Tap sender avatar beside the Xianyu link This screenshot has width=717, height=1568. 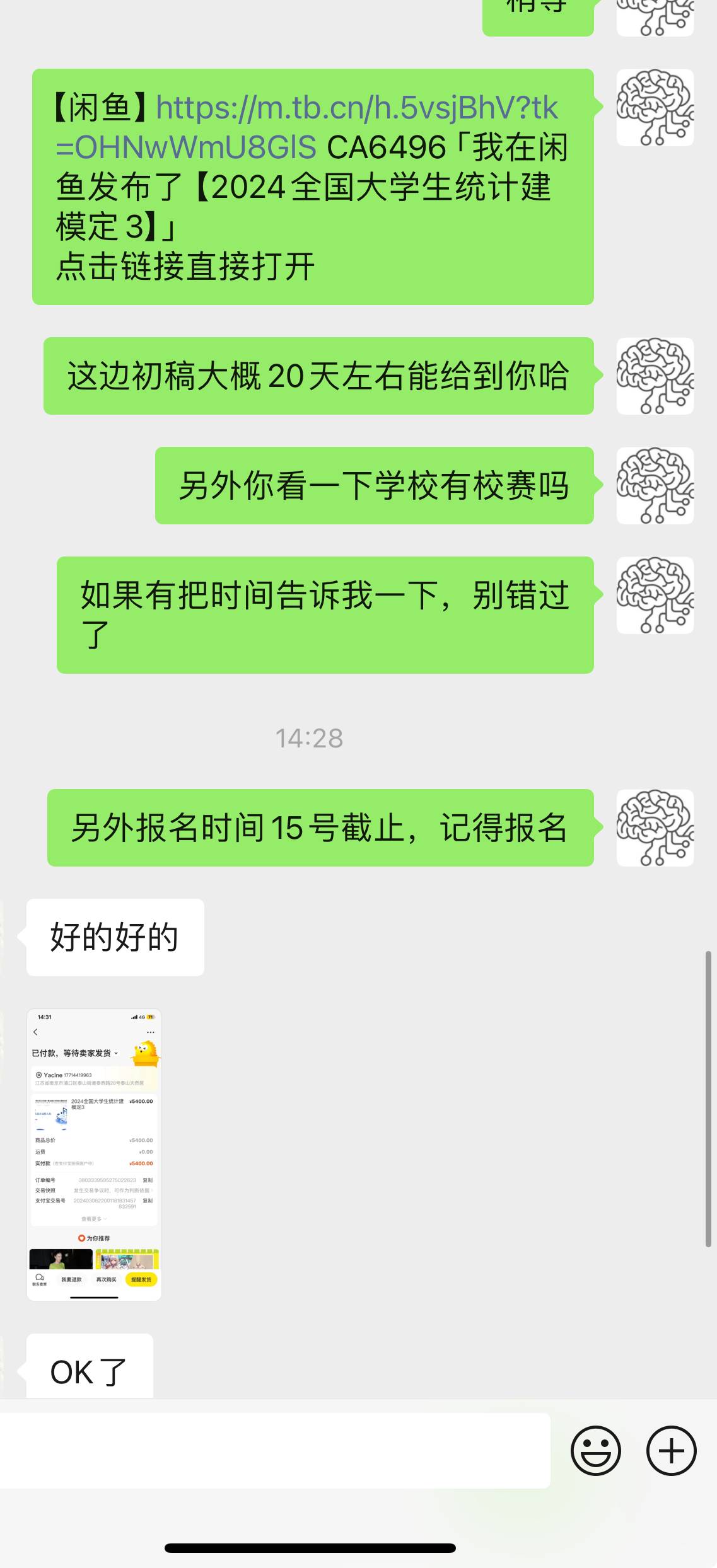click(x=655, y=108)
